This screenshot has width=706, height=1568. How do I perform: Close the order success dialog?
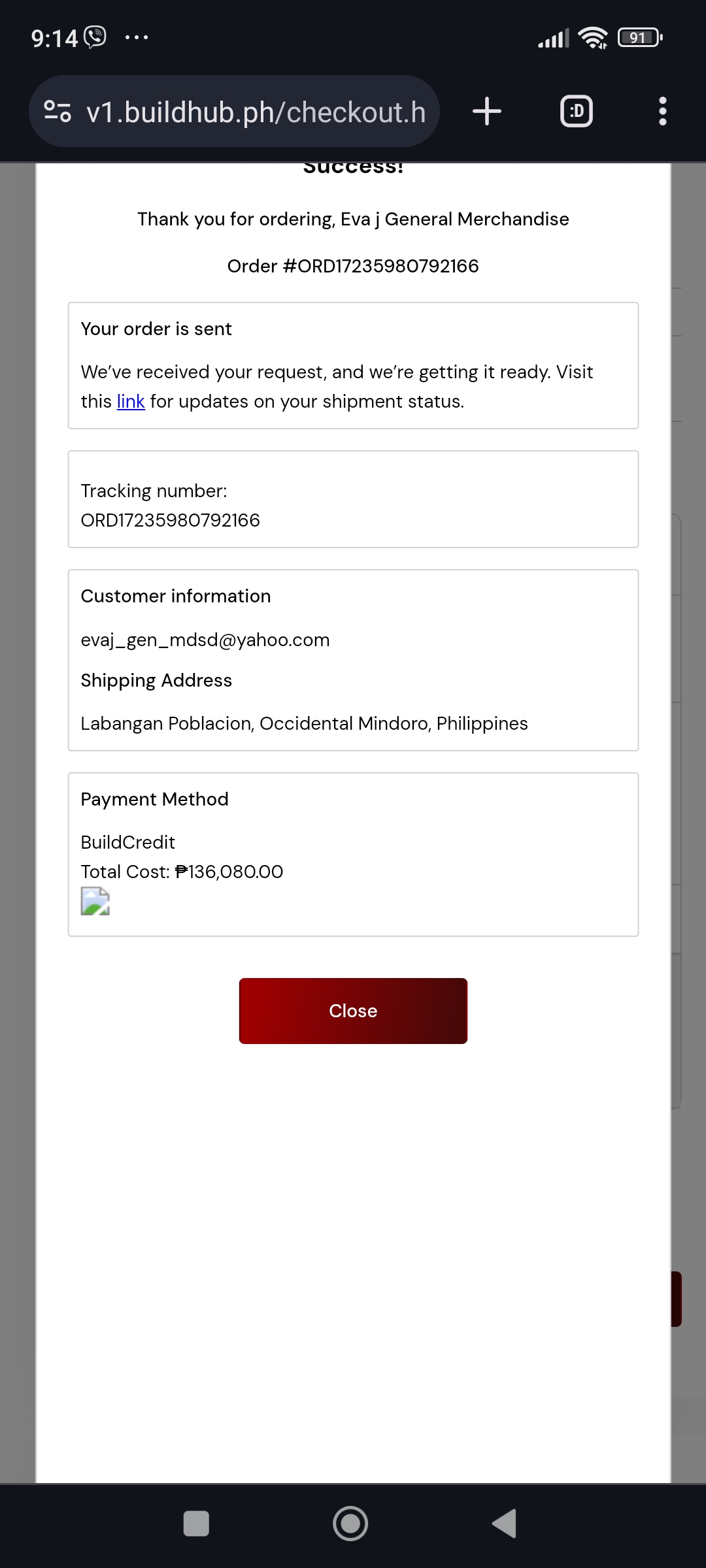353,1011
